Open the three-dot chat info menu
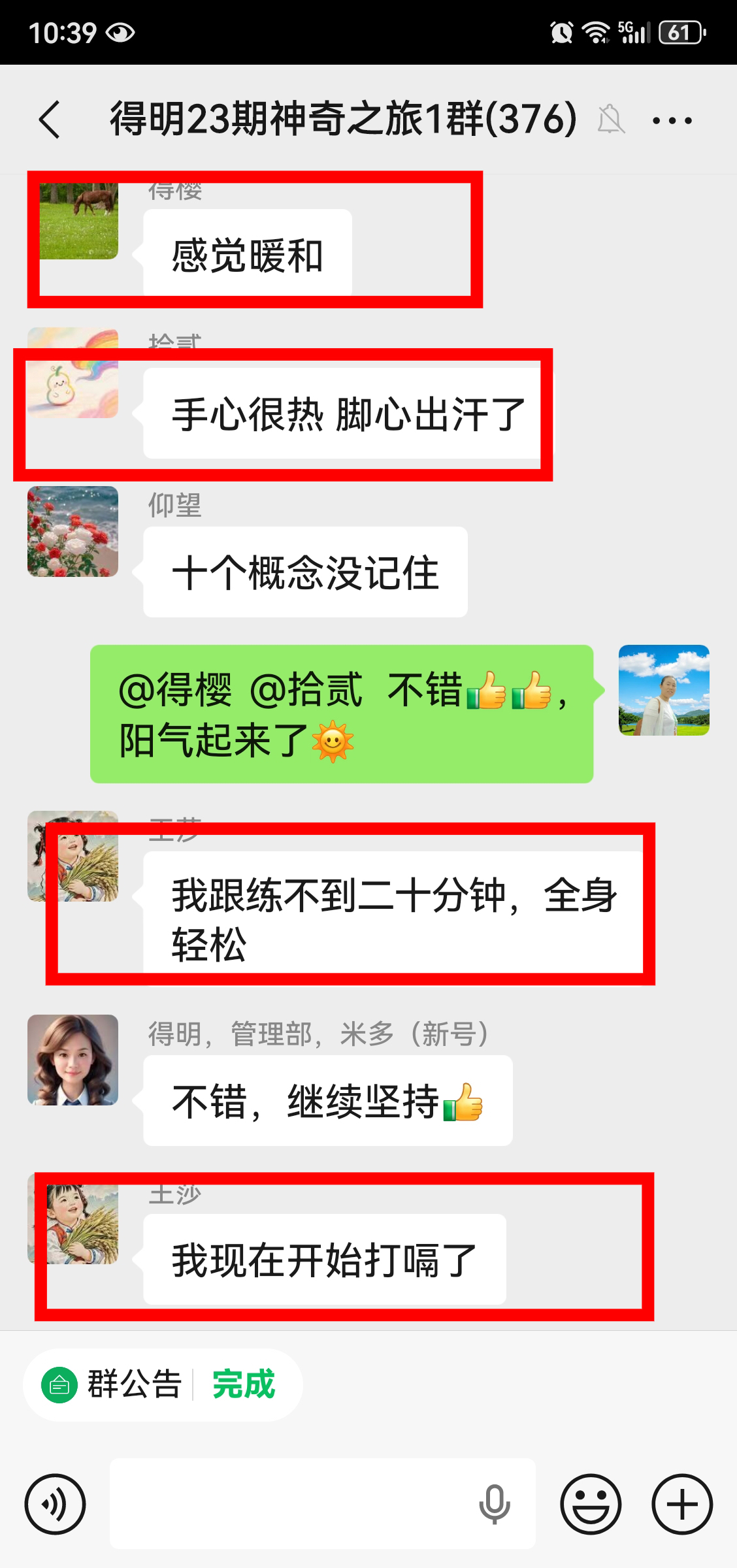737x1568 pixels. point(672,120)
